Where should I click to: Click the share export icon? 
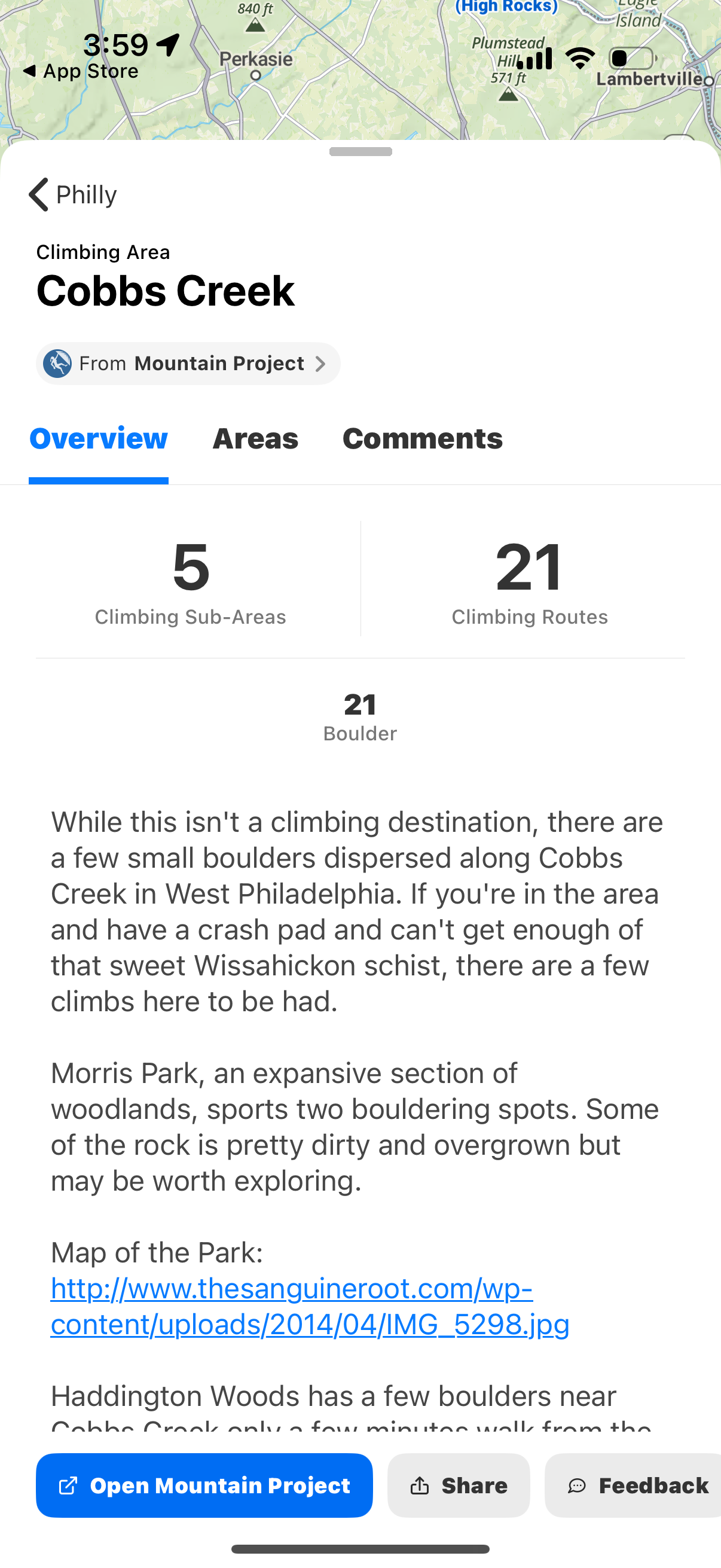[418, 1485]
